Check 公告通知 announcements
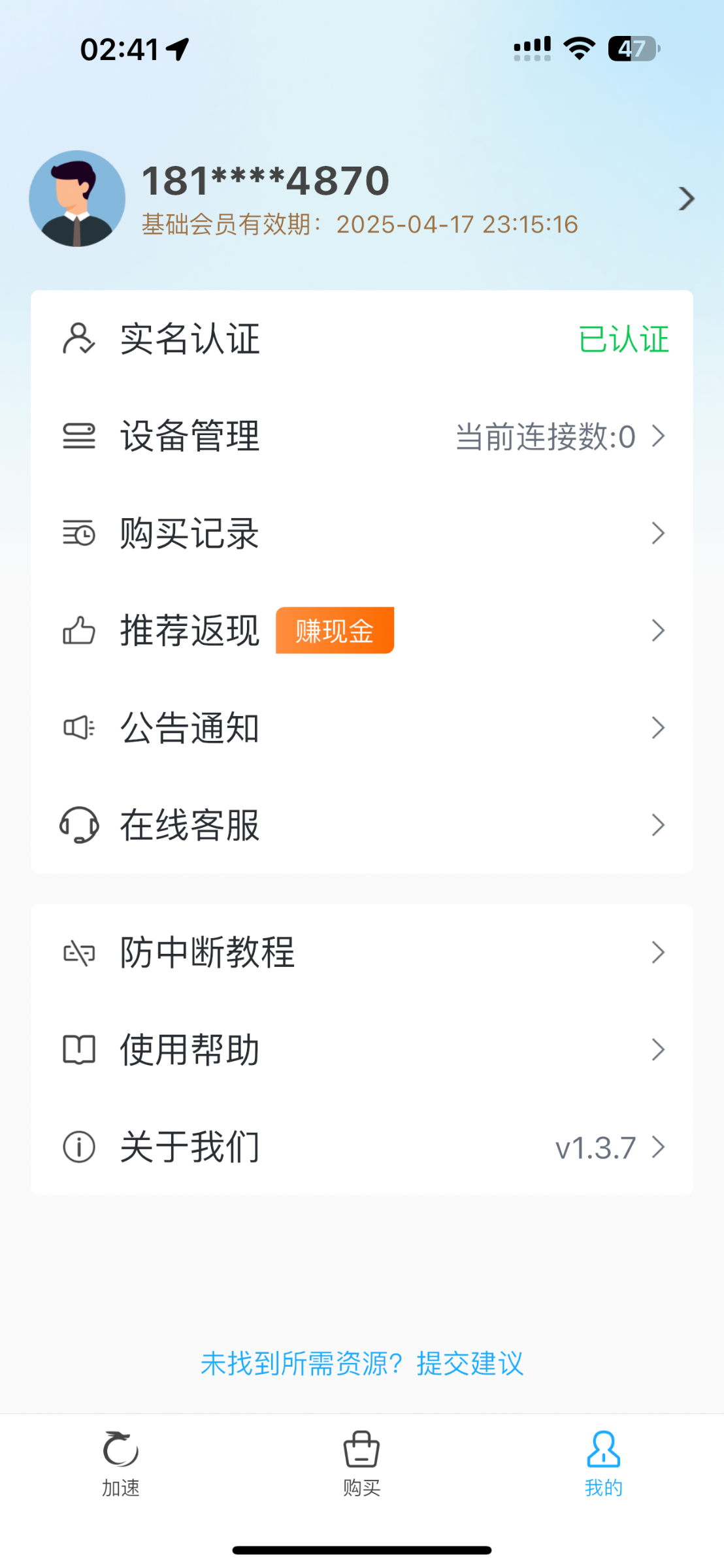 coord(361,728)
